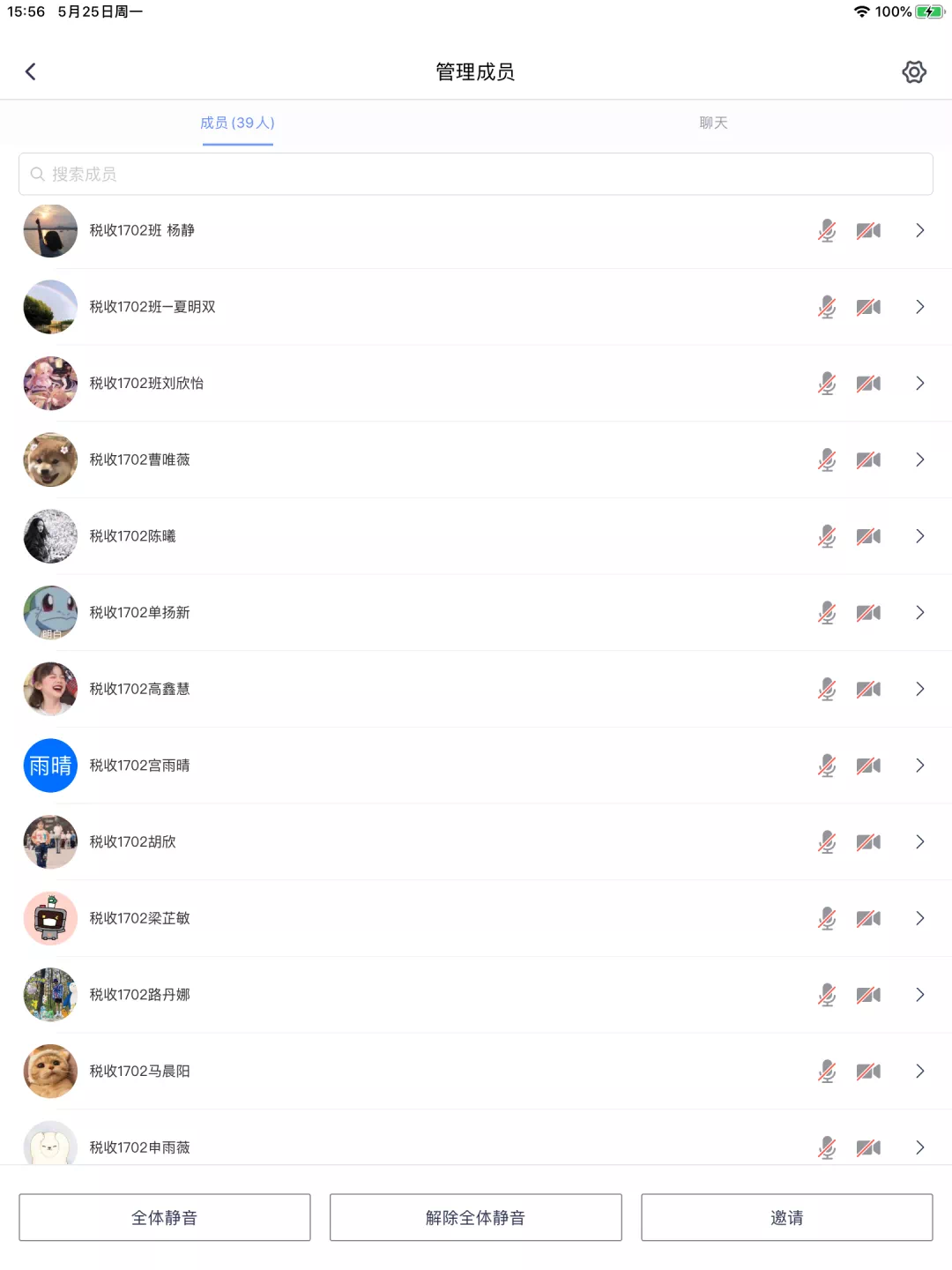
Task: Toggle microphone for 税收1702梁芷敏
Action: [x=827, y=918]
